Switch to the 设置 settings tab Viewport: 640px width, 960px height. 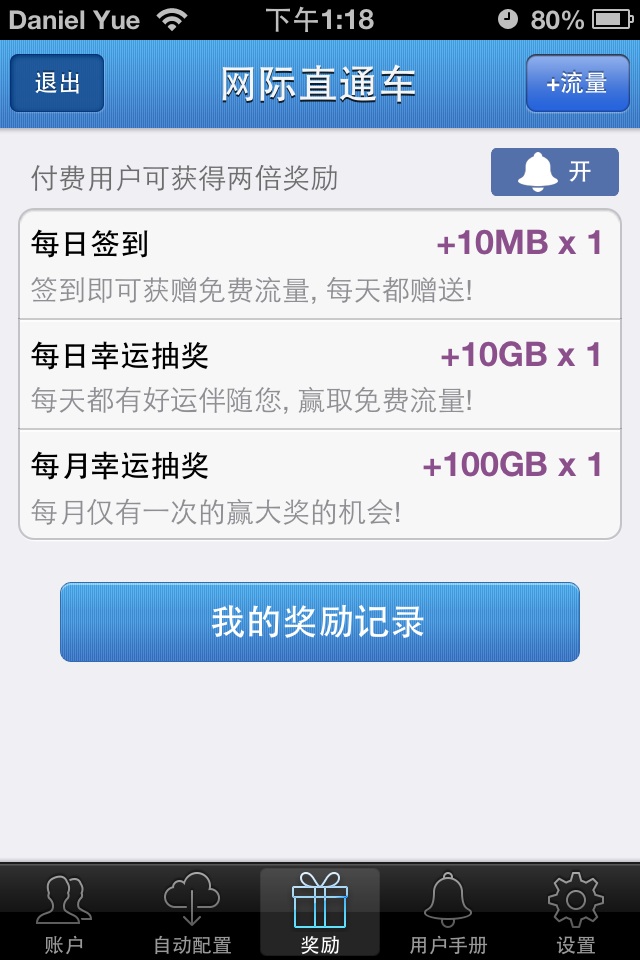point(576,914)
